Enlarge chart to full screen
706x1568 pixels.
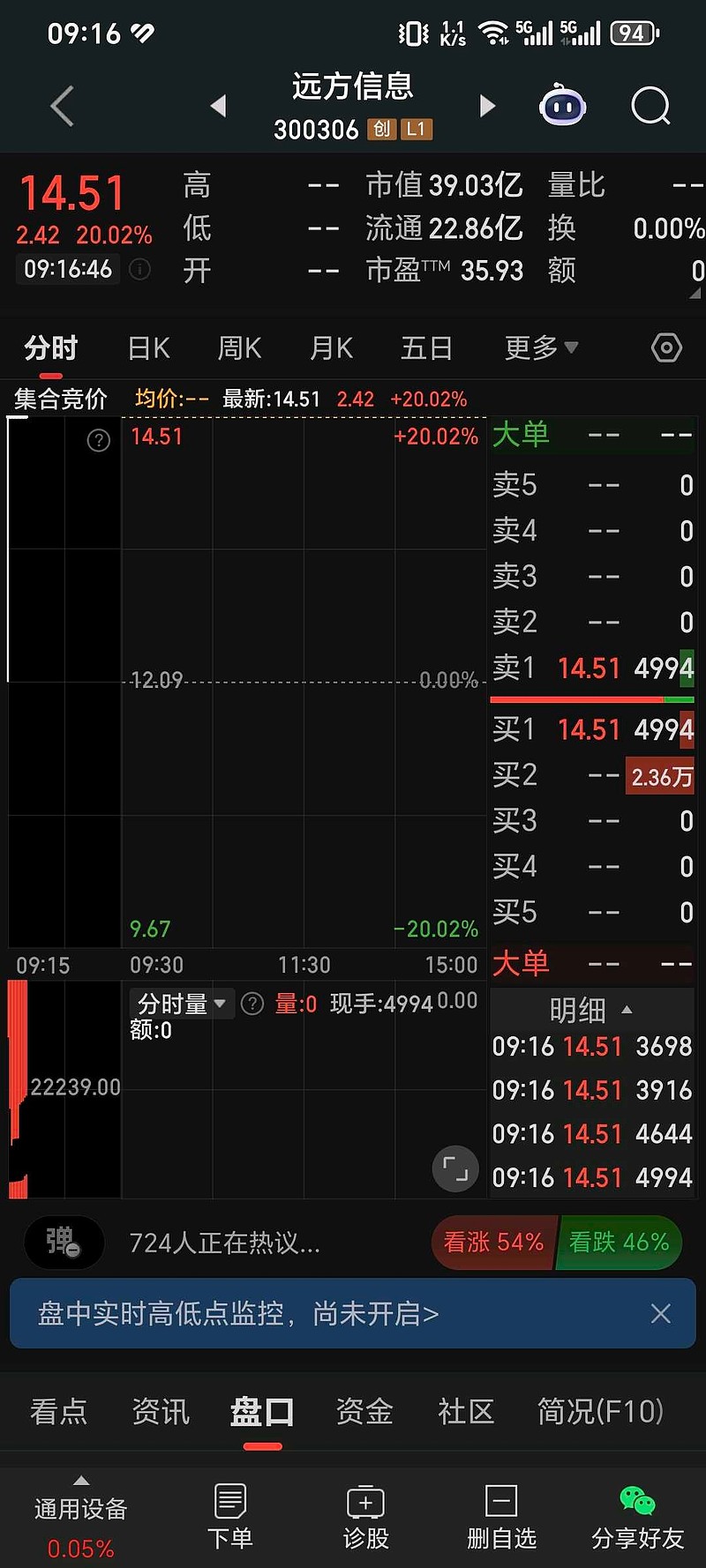(455, 1169)
